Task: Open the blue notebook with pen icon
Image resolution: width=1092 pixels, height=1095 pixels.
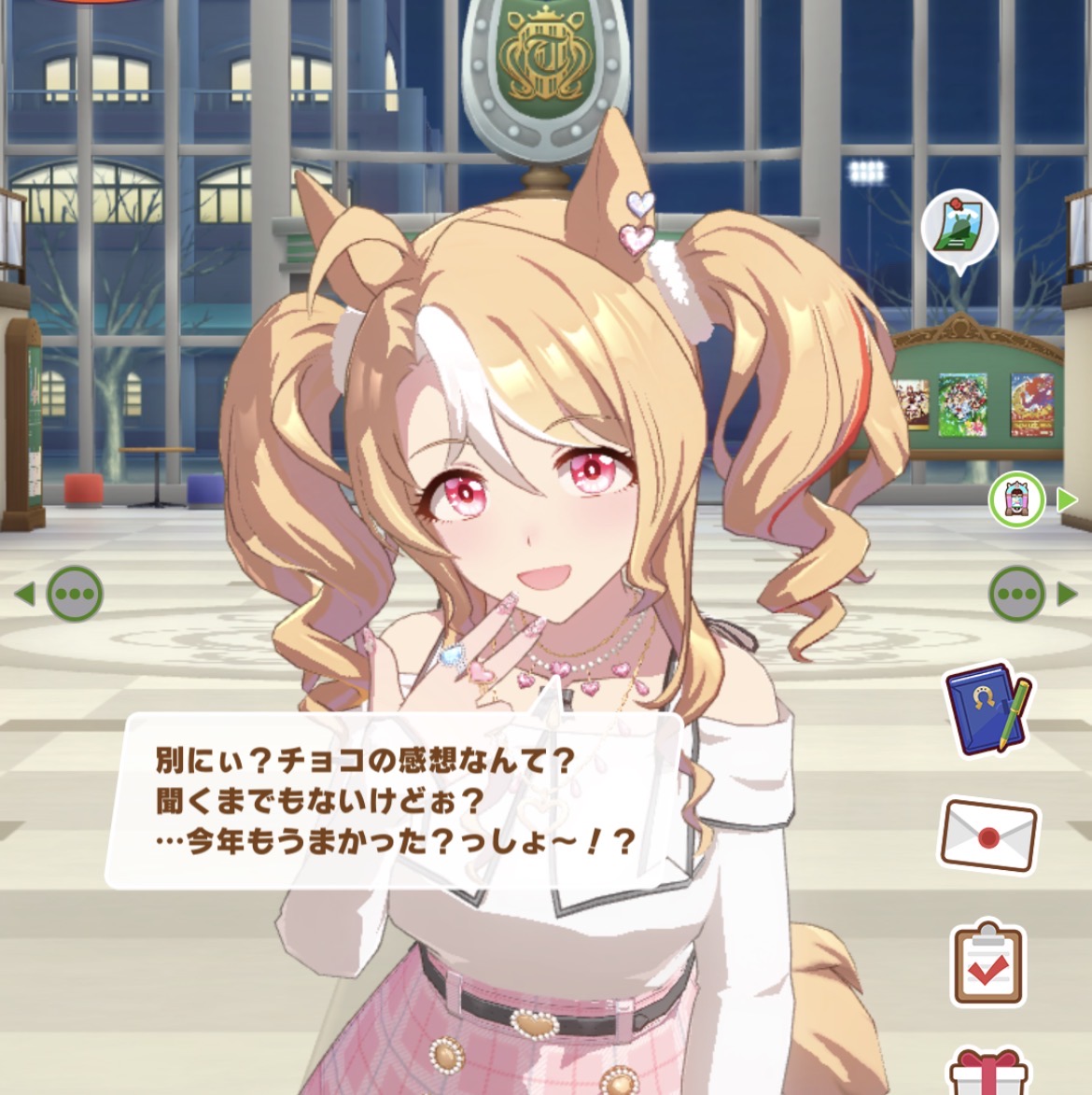Action: [987, 709]
